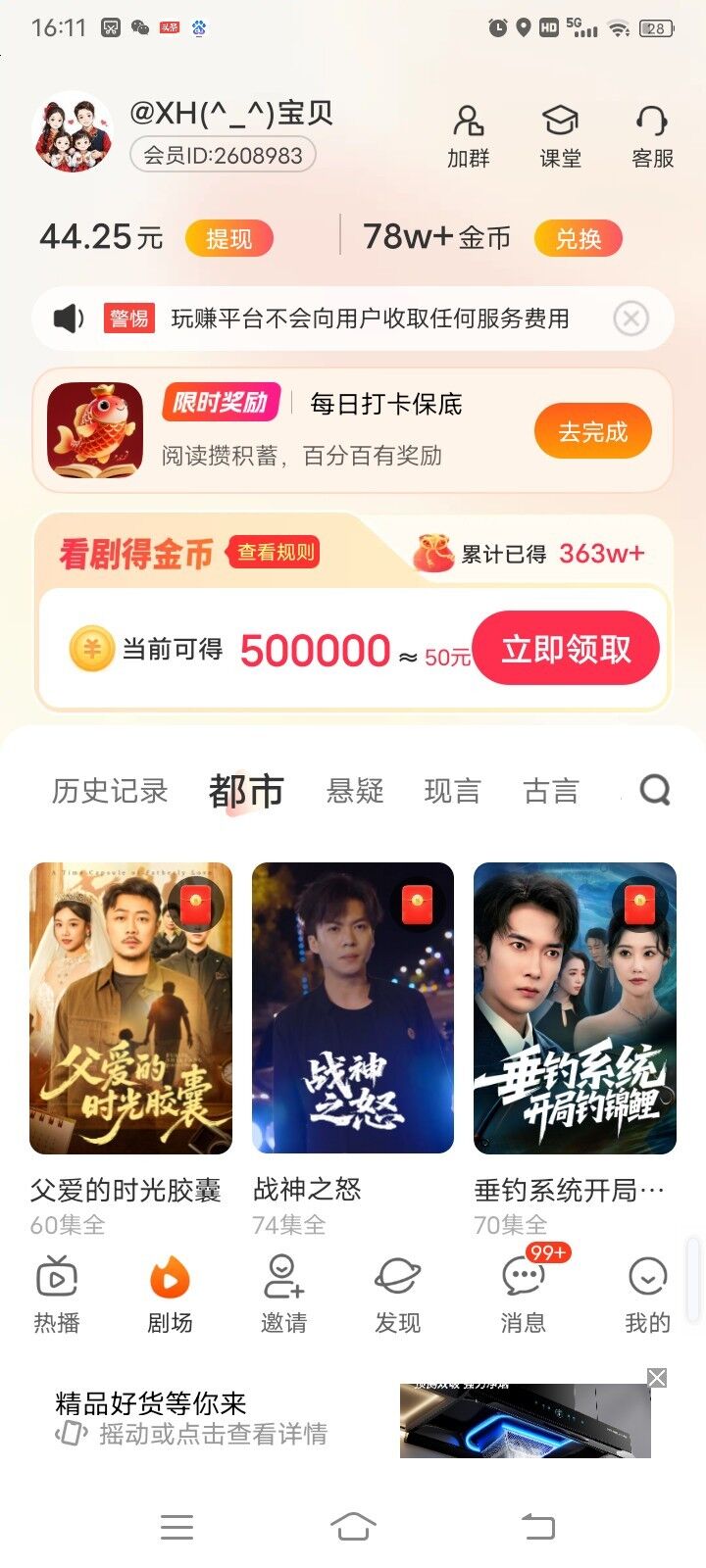Open the 加群 group join option
The image size is (706, 1568).
pyautogui.click(x=468, y=136)
